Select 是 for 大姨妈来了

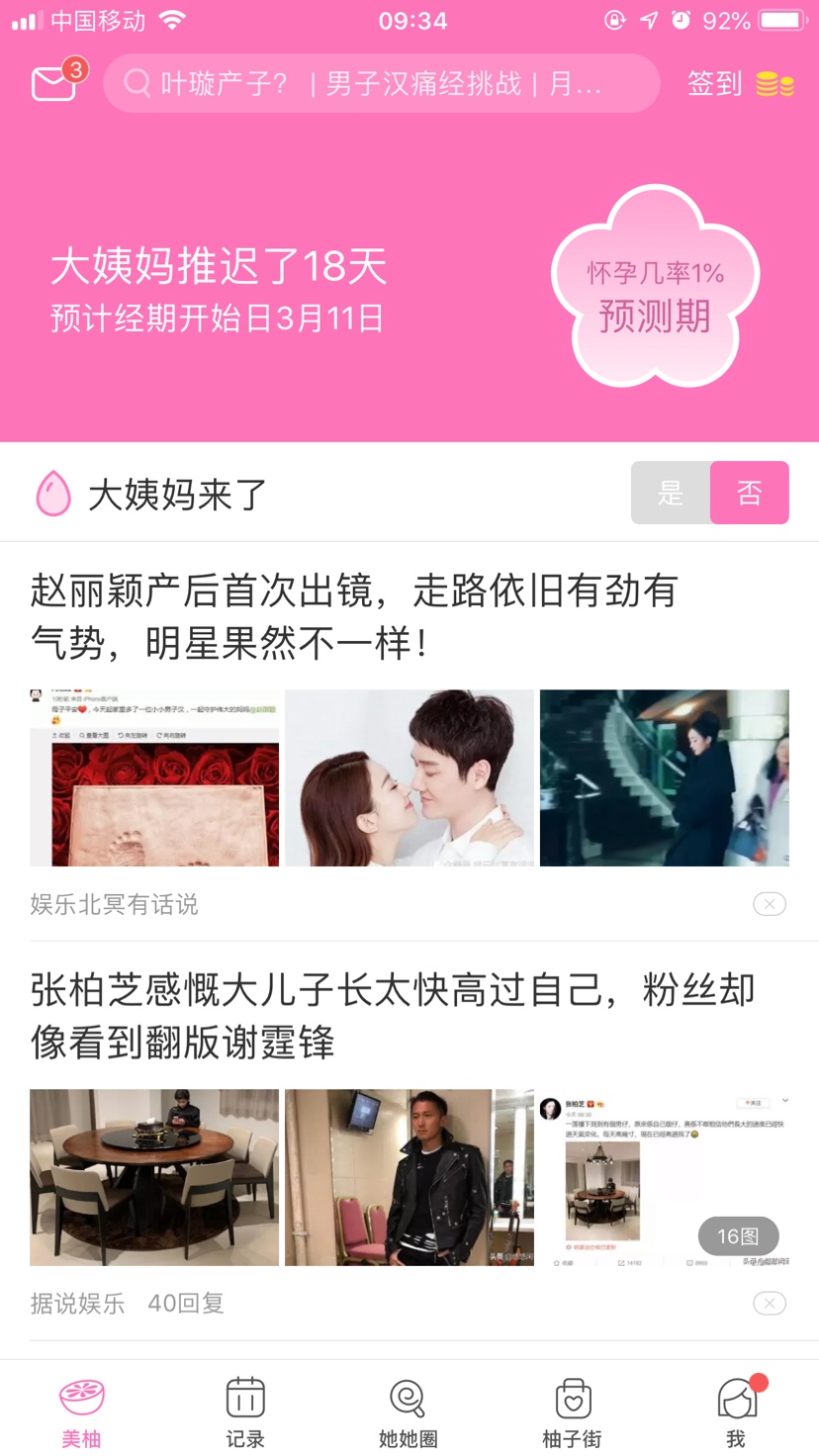tap(671, 493)
